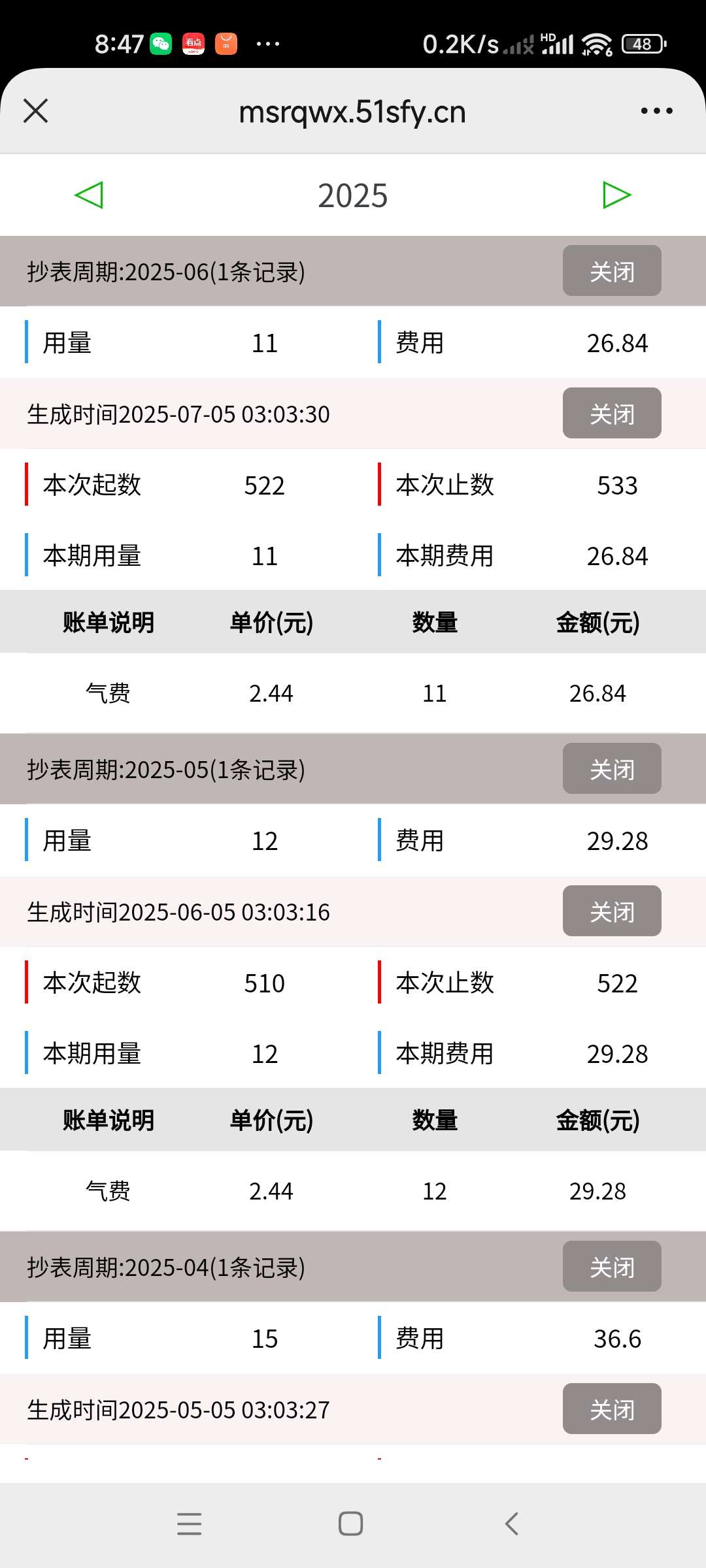
Task: Collapse the 2025-04 meter reading period
Action: pyautogui.click(x=612, y=1266)
